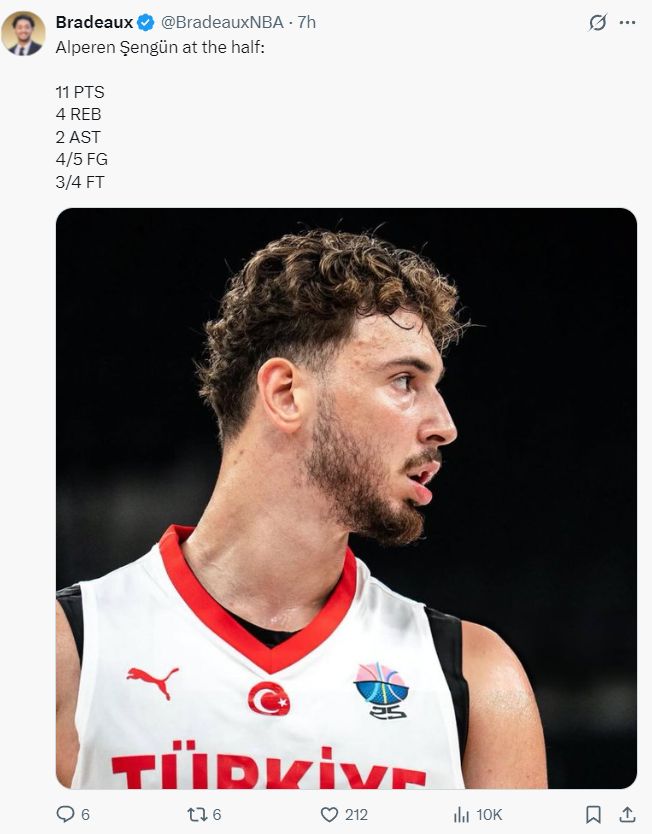This screenshot has width=652, height=834.
Task: Bookmark Bradeaux's post
Action: [593, 814]
